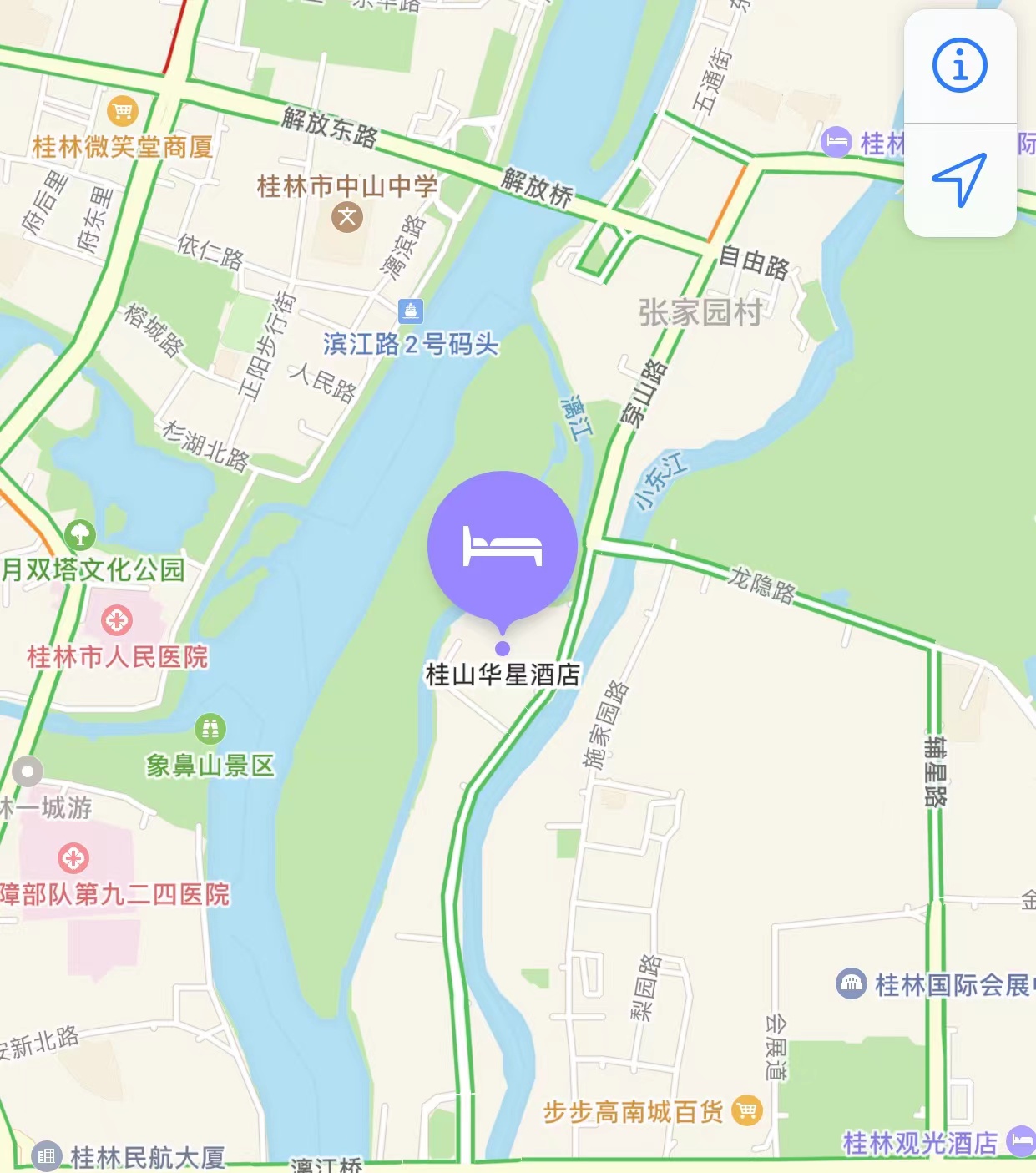The image size is (1036, 1173).
Task: Select the 象鼻山景区 scenic spot marker
Action: tap(210, 729)
